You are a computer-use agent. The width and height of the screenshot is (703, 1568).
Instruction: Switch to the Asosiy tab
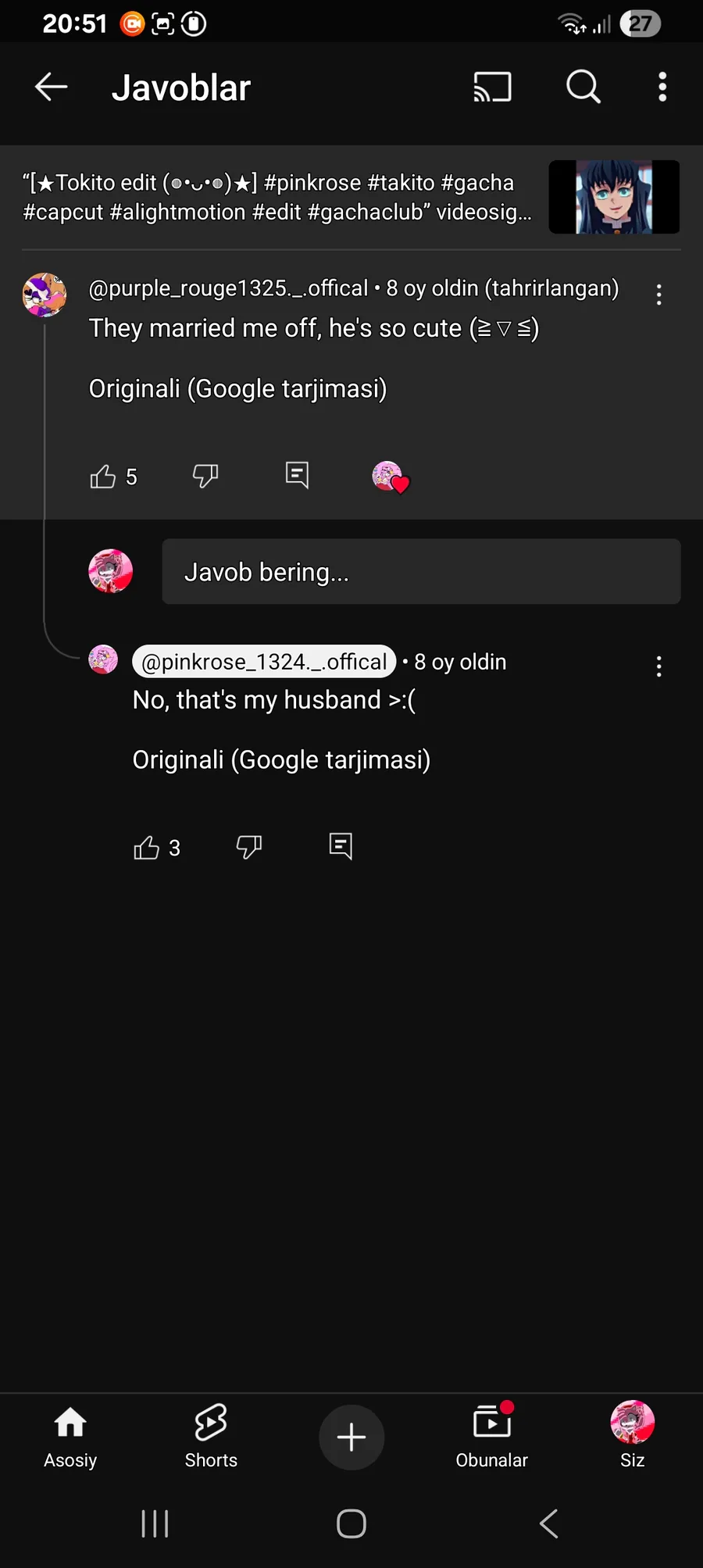pyautogui.click(x=70, y=1437)
